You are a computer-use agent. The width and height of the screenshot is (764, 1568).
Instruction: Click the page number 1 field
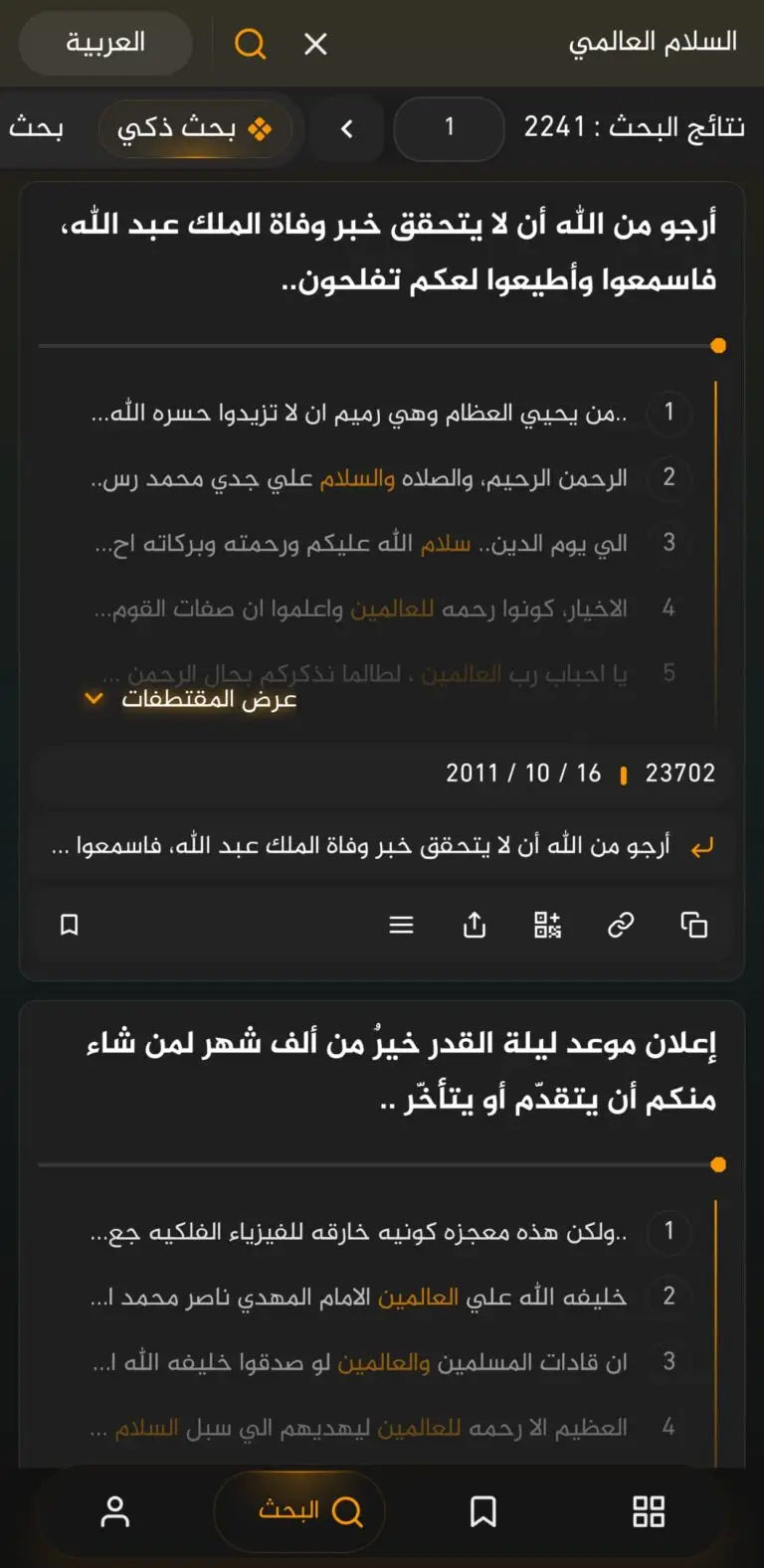pos(448,128)
